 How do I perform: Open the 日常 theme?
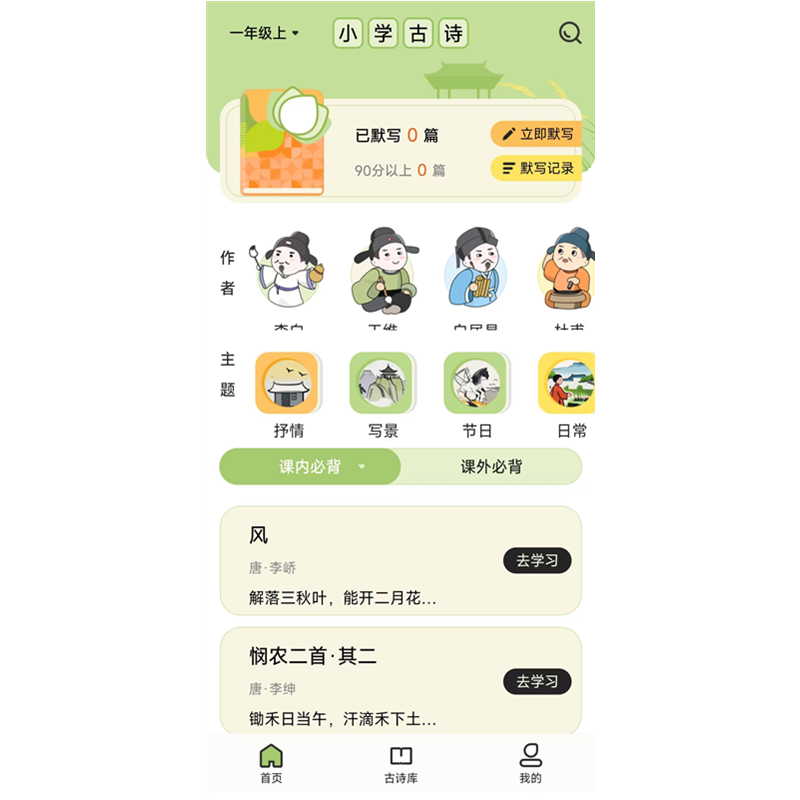568,384
